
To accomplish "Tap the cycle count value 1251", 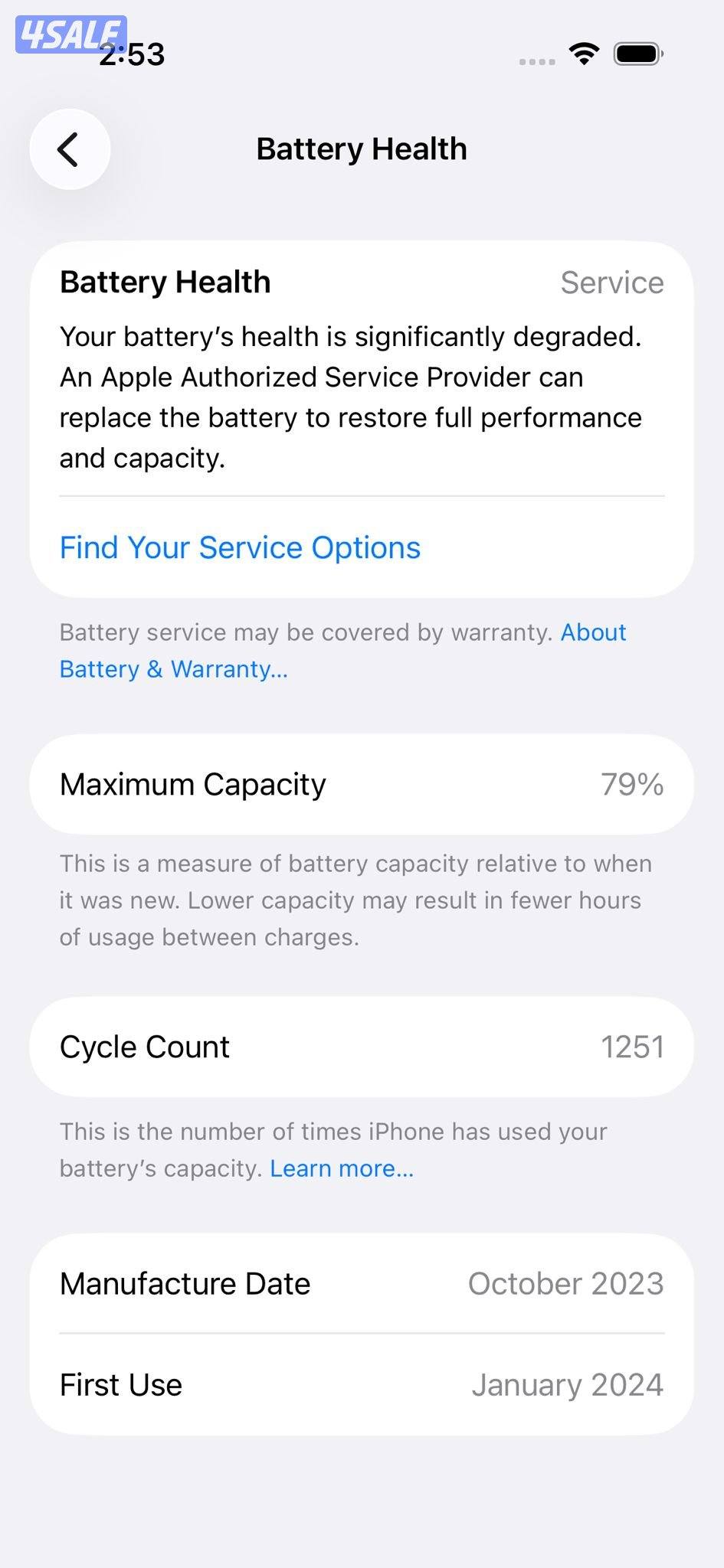I will coord(632,1046).
